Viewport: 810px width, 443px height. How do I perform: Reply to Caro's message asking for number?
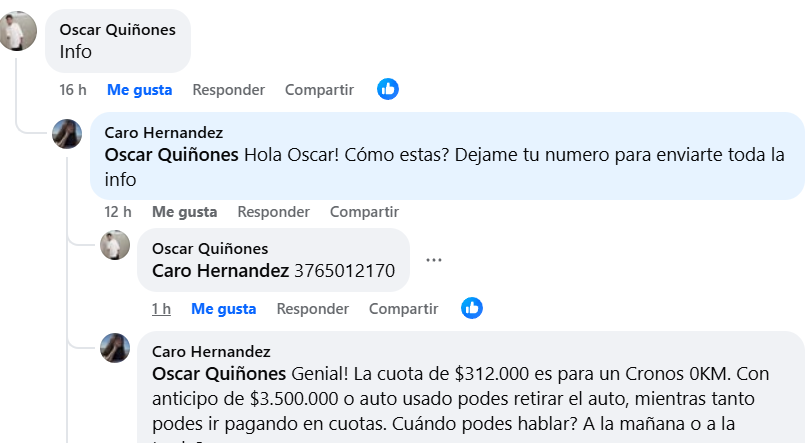pos(273,211)
